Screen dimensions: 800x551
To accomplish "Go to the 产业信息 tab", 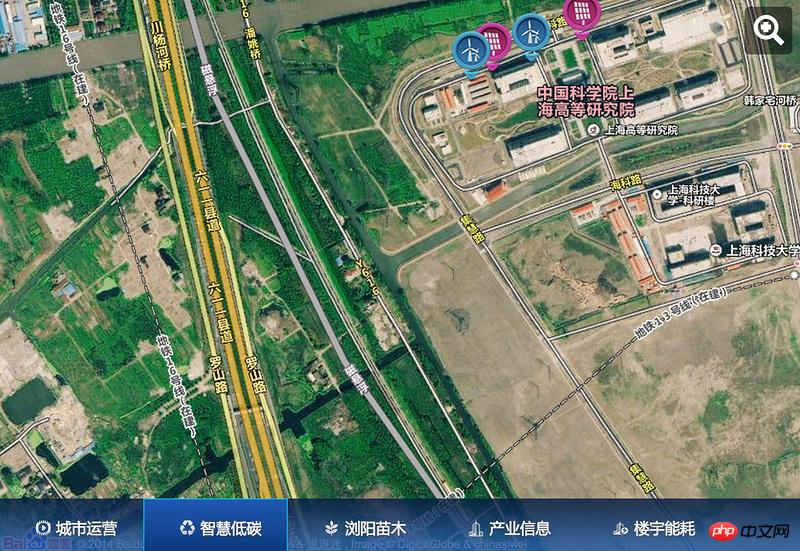I will (508, 527).
